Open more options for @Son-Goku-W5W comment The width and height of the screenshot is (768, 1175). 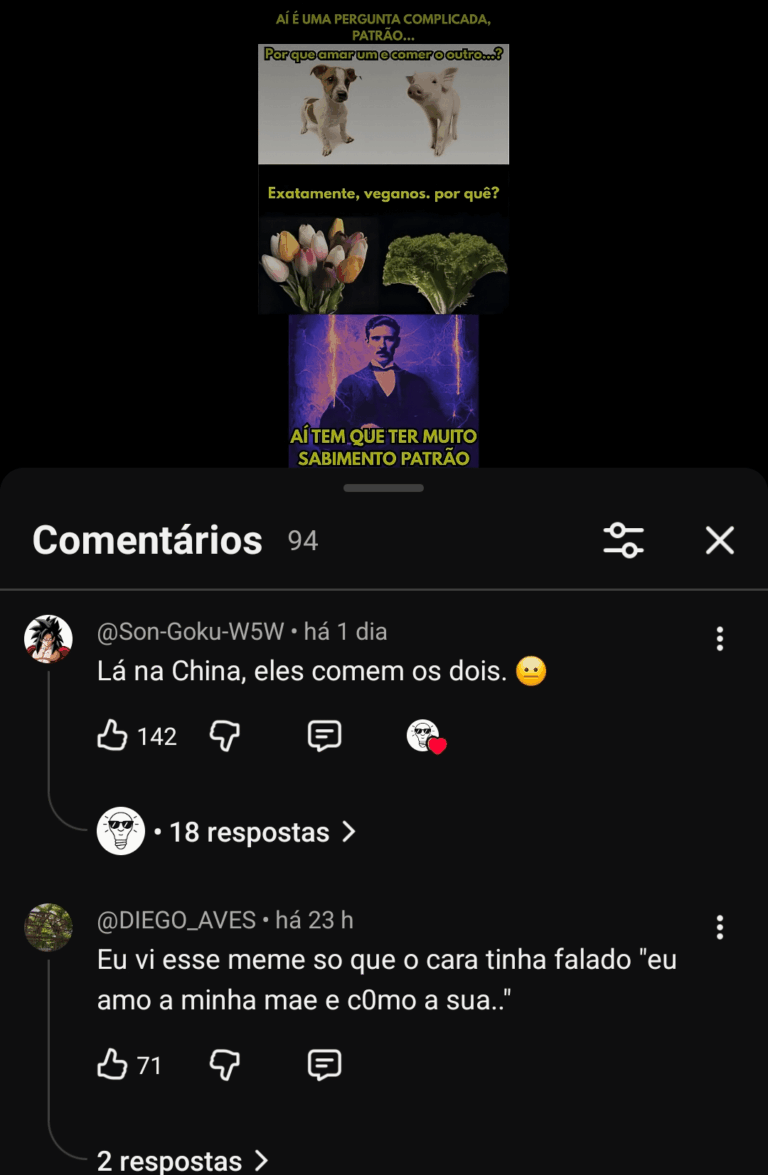(x=720, y=639)
